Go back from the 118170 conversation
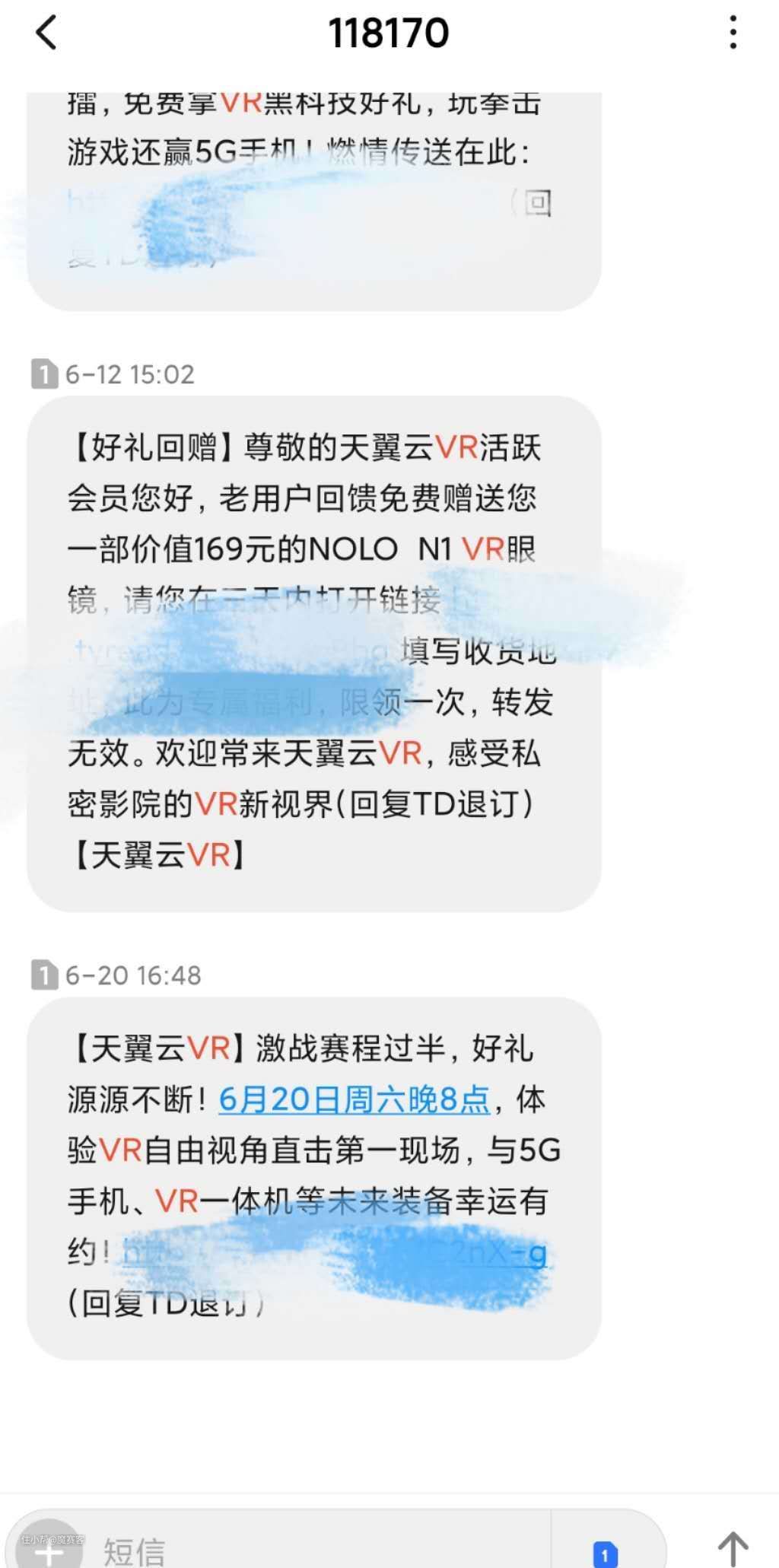 [46, 33]
